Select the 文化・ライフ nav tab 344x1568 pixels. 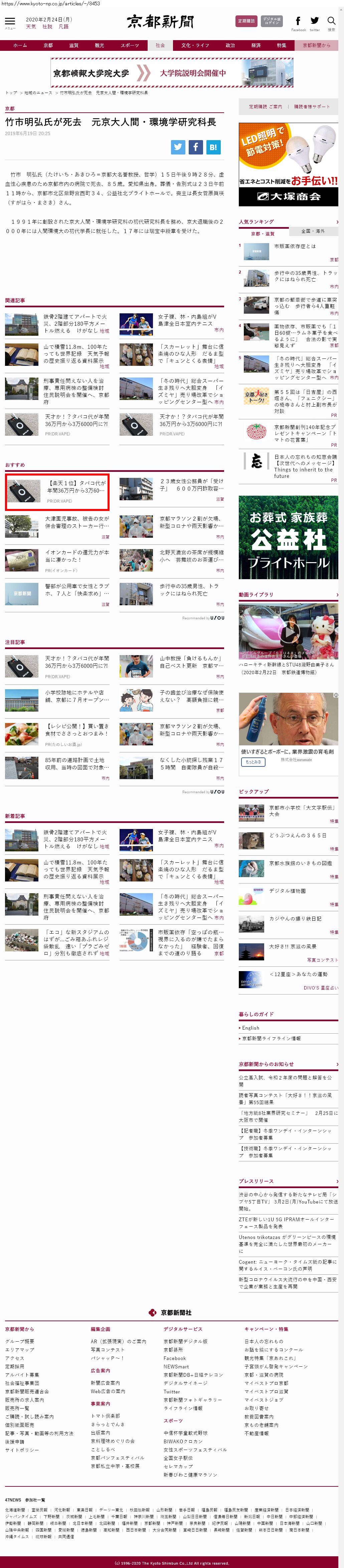(194, 45)
